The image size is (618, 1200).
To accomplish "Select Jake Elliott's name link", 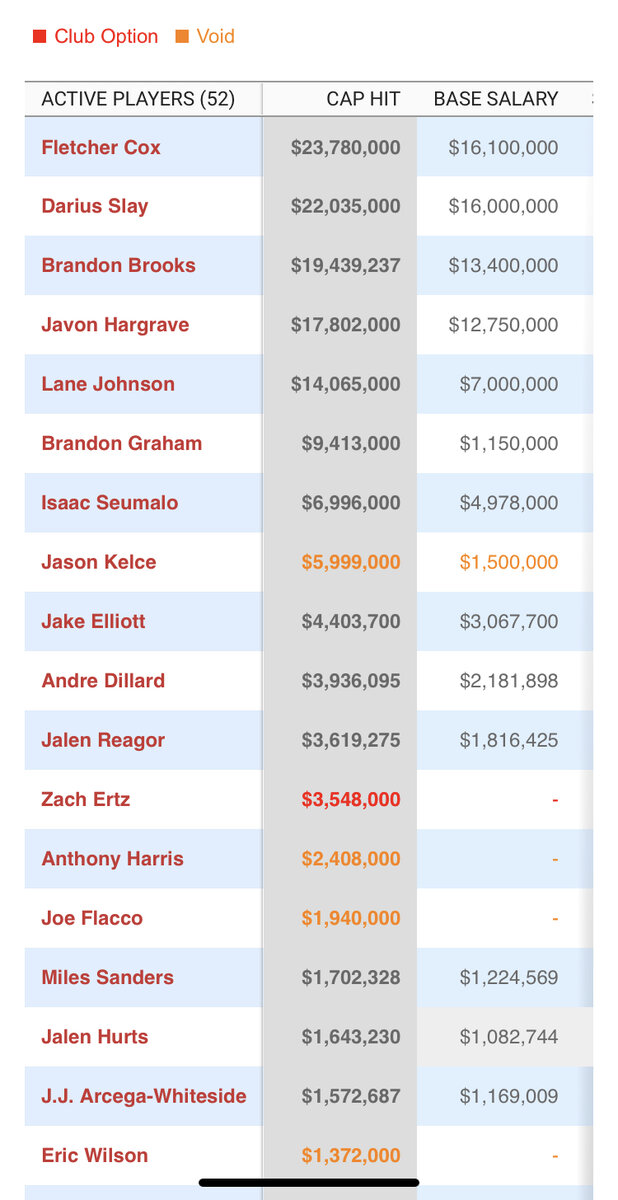I will tap(93, 621).
